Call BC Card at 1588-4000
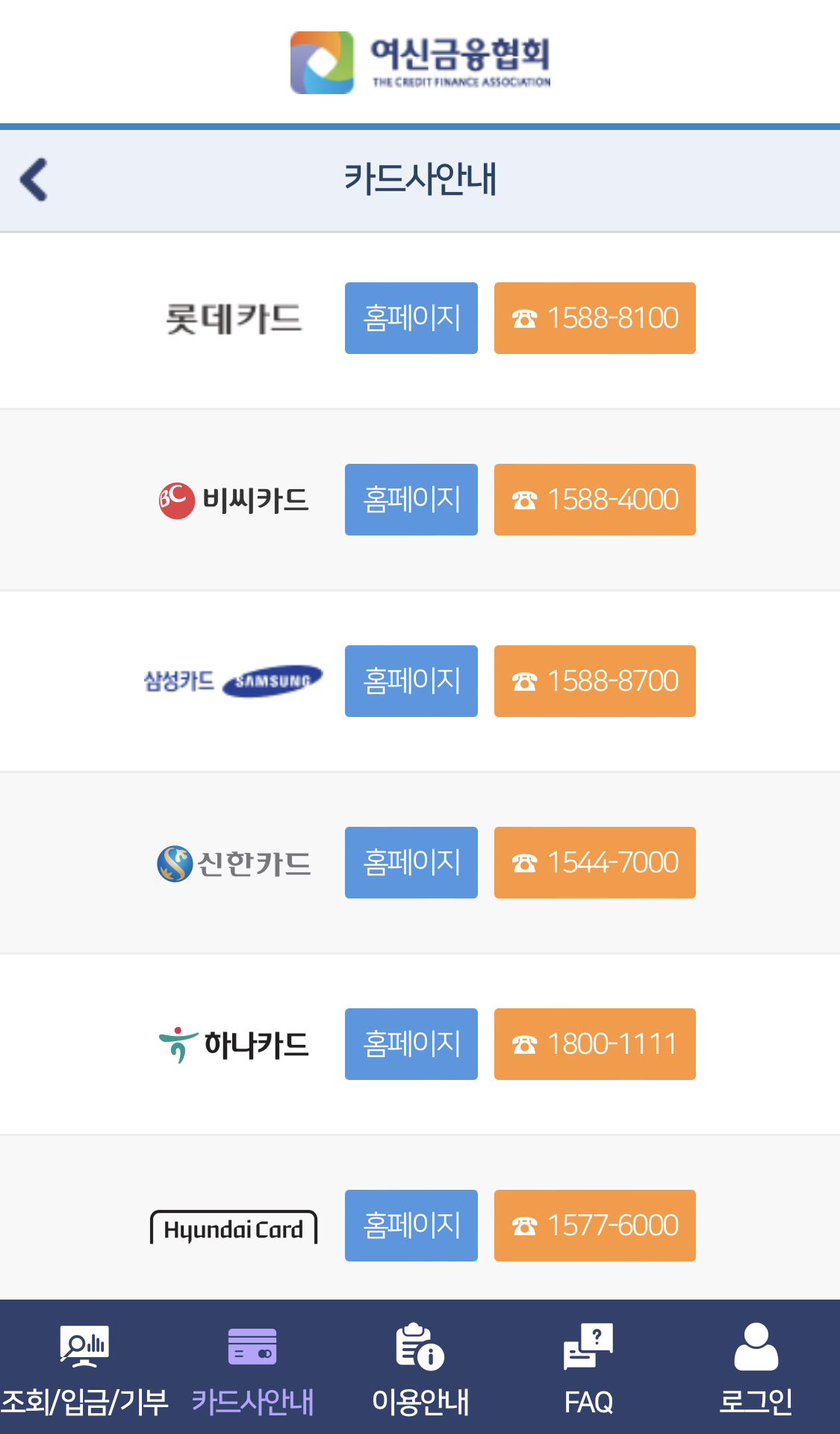The width and height of the screenshot is (840, 1434). point(595,500)
